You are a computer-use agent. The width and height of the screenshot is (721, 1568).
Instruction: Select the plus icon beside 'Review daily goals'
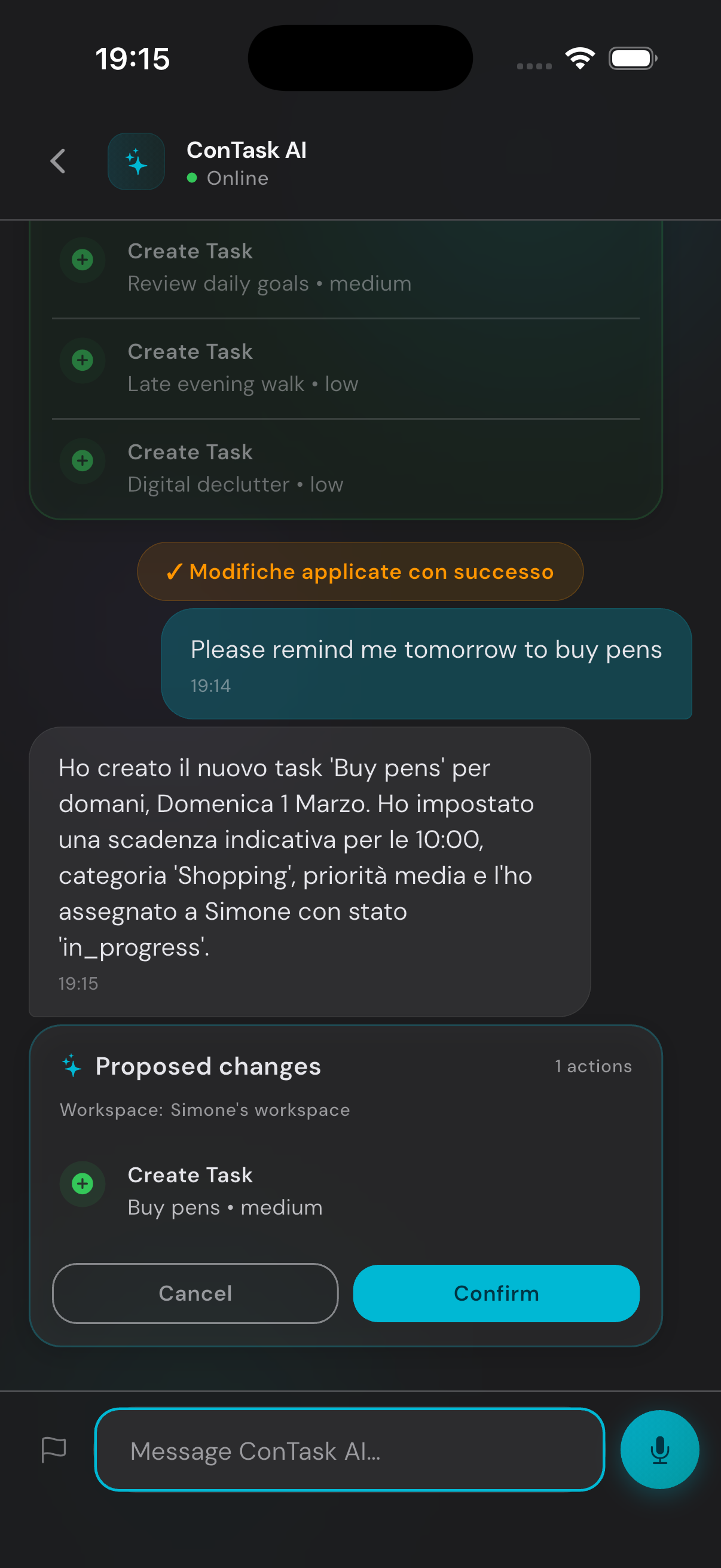click(82, 260)
